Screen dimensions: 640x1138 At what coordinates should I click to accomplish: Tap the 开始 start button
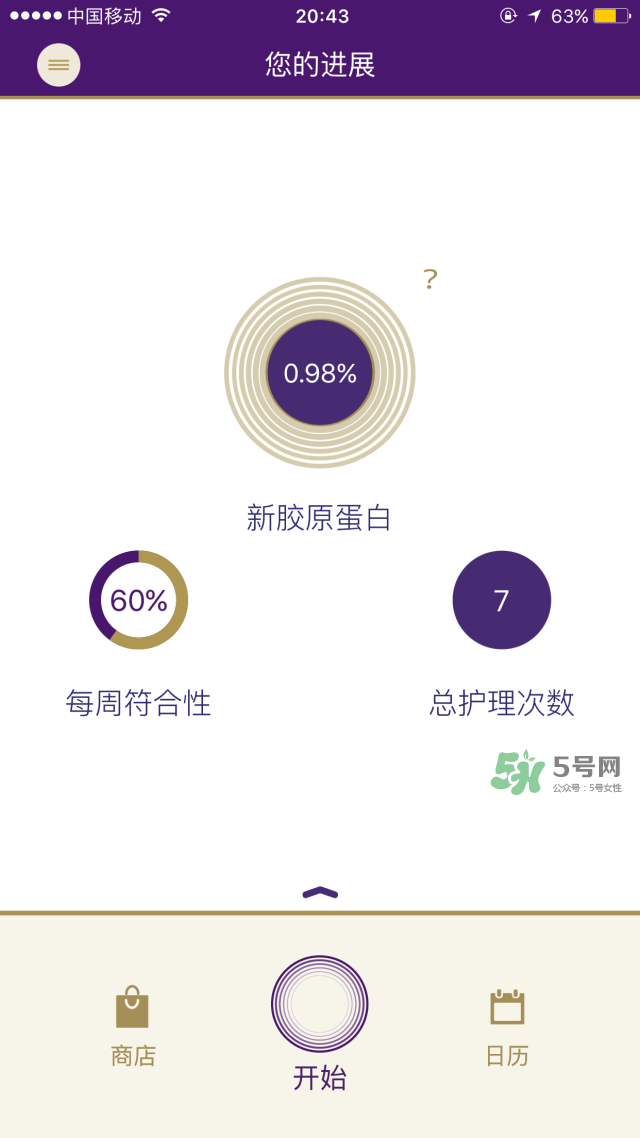tap(320, 1005)
